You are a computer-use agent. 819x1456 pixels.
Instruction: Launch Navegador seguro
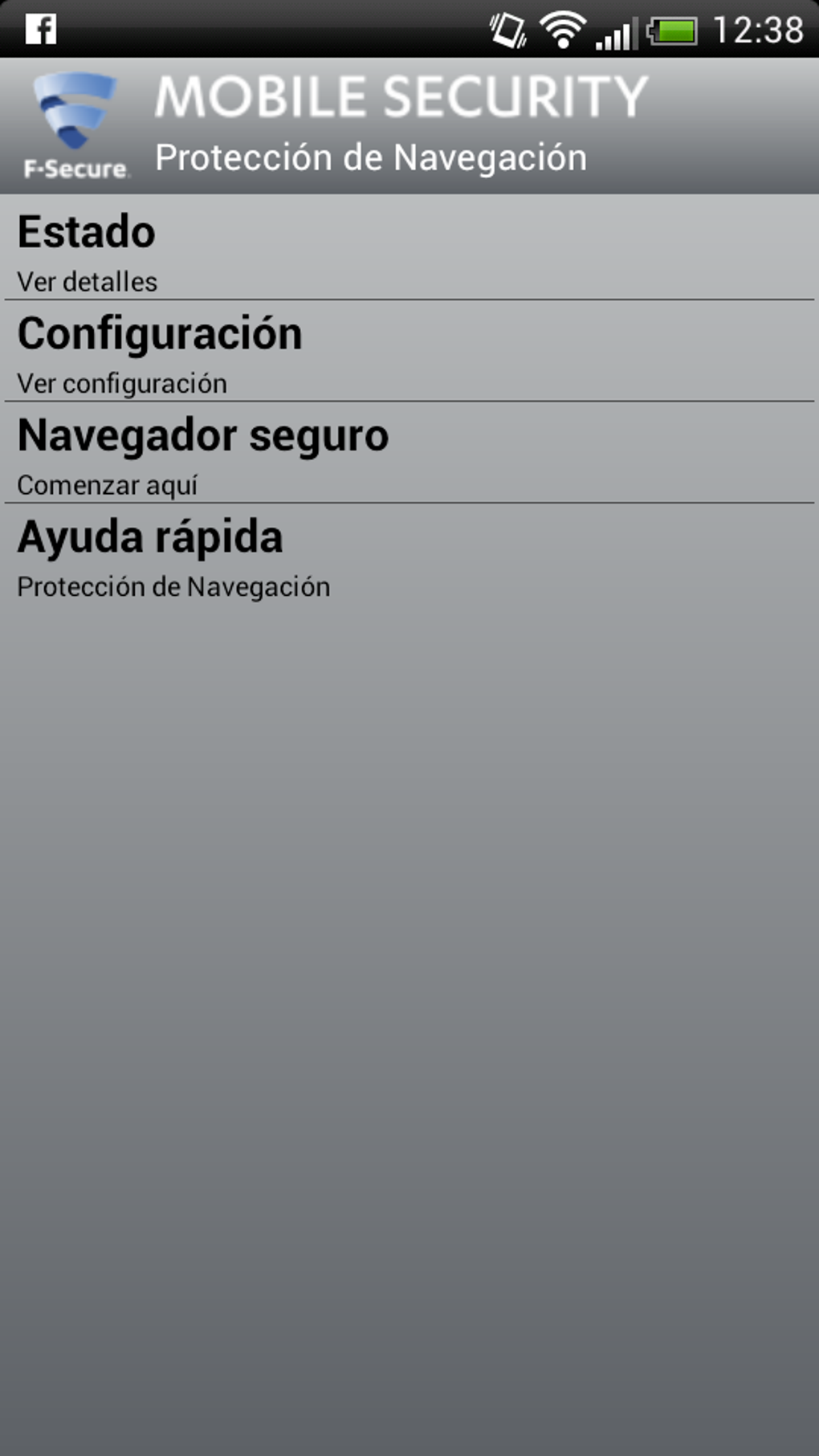coord(409,454)
